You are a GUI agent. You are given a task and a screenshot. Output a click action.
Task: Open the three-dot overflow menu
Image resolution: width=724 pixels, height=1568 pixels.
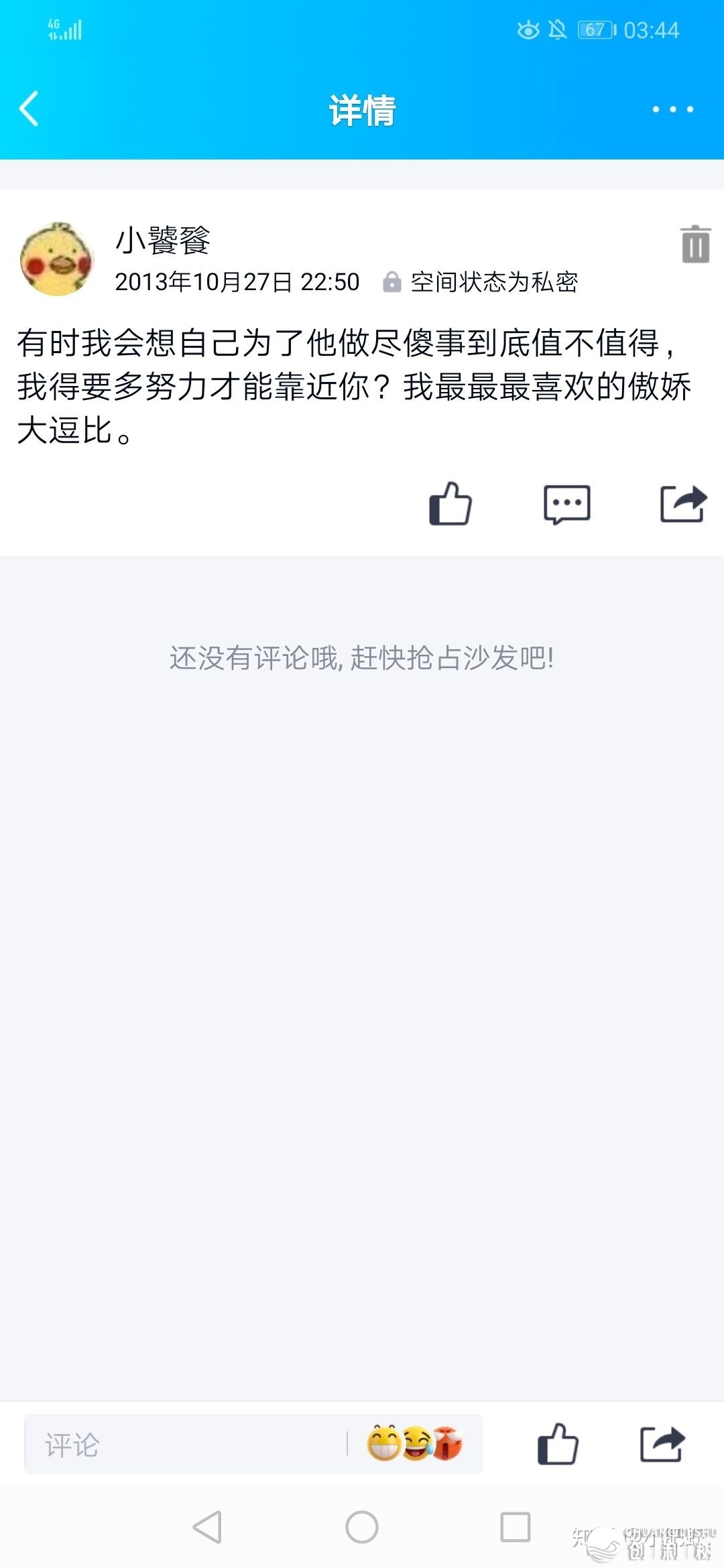pyautogui.click(x=672, y=109)
